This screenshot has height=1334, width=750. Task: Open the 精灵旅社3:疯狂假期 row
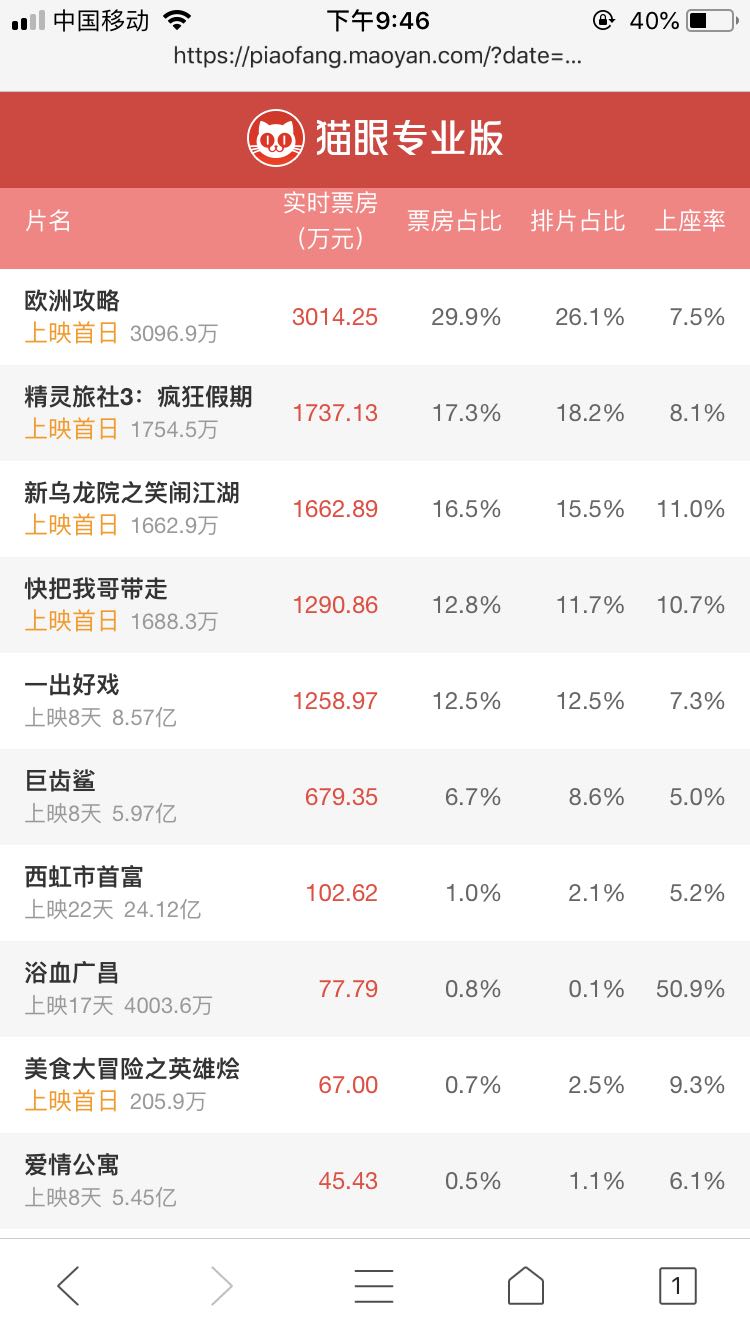(x=375, y=413)
